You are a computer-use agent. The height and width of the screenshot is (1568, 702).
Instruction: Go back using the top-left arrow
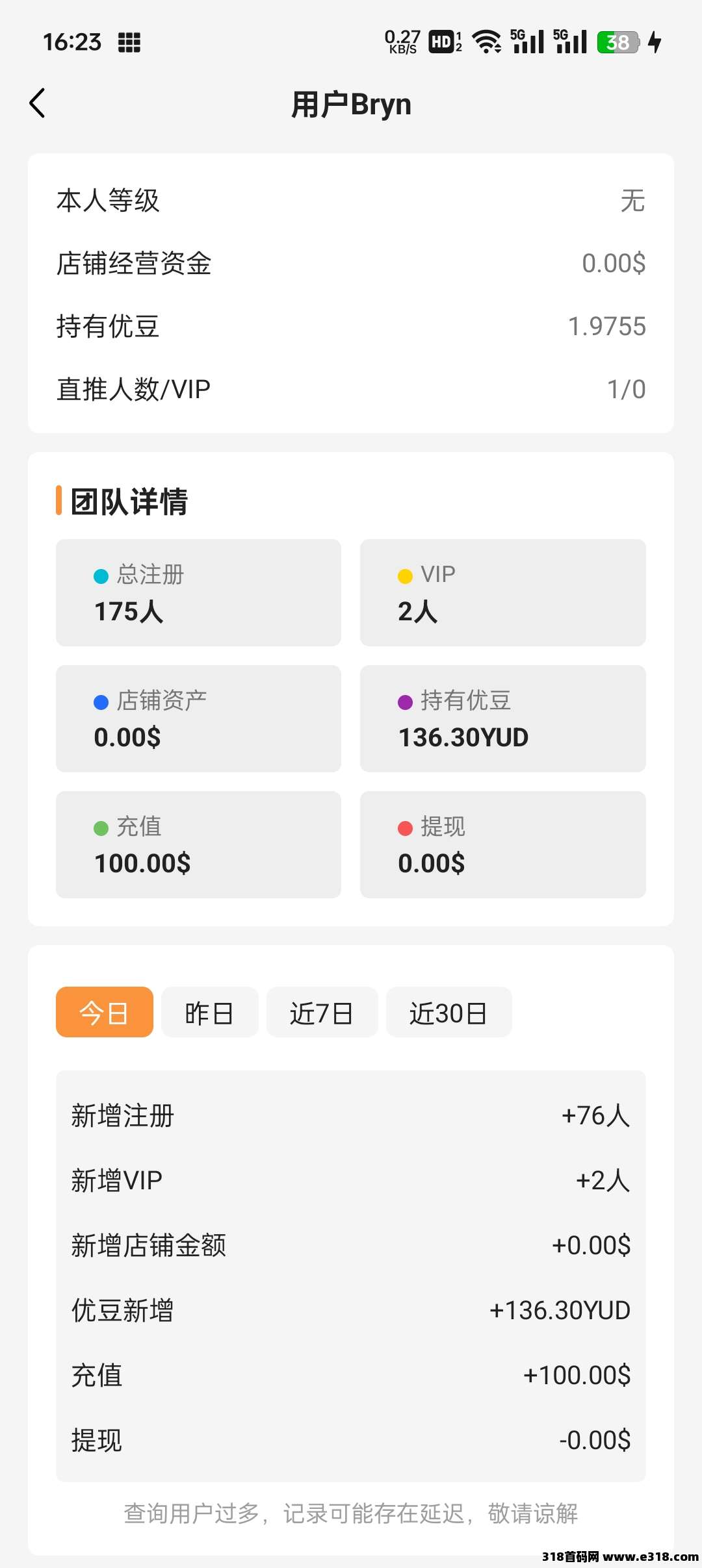pyautogui.click(x=38, y=103)
